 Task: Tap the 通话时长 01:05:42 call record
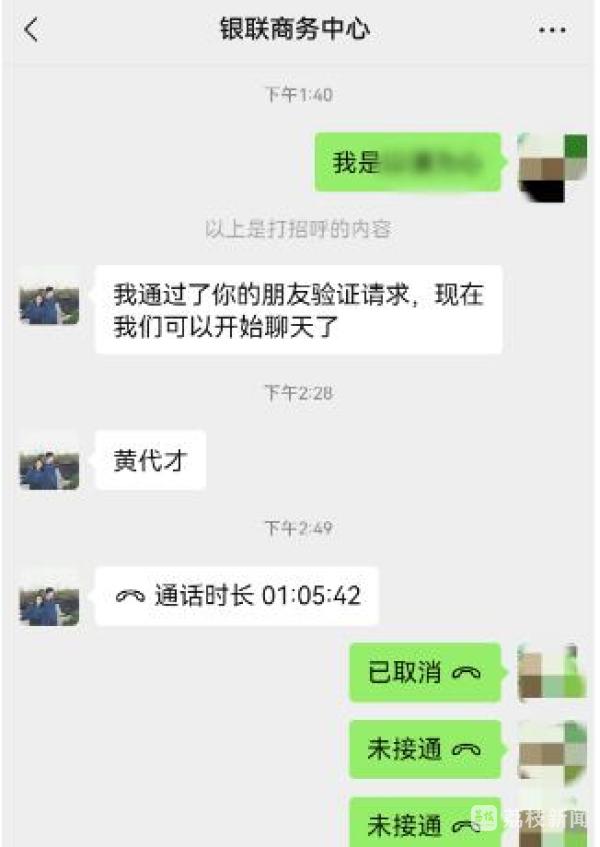(x=237, y=597)
